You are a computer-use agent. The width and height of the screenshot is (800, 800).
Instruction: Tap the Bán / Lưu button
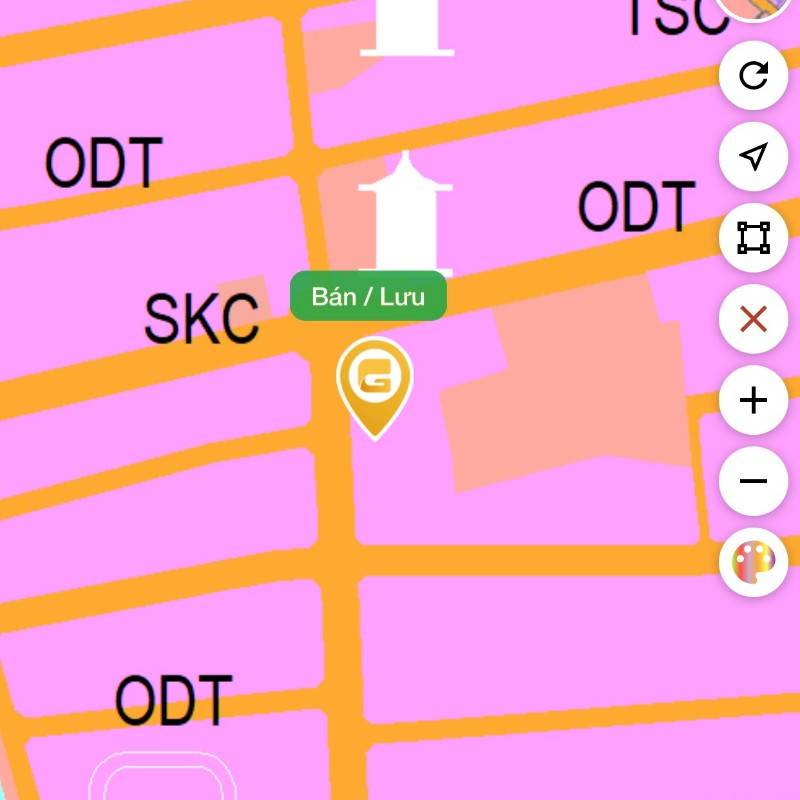(x=368, y=296)
